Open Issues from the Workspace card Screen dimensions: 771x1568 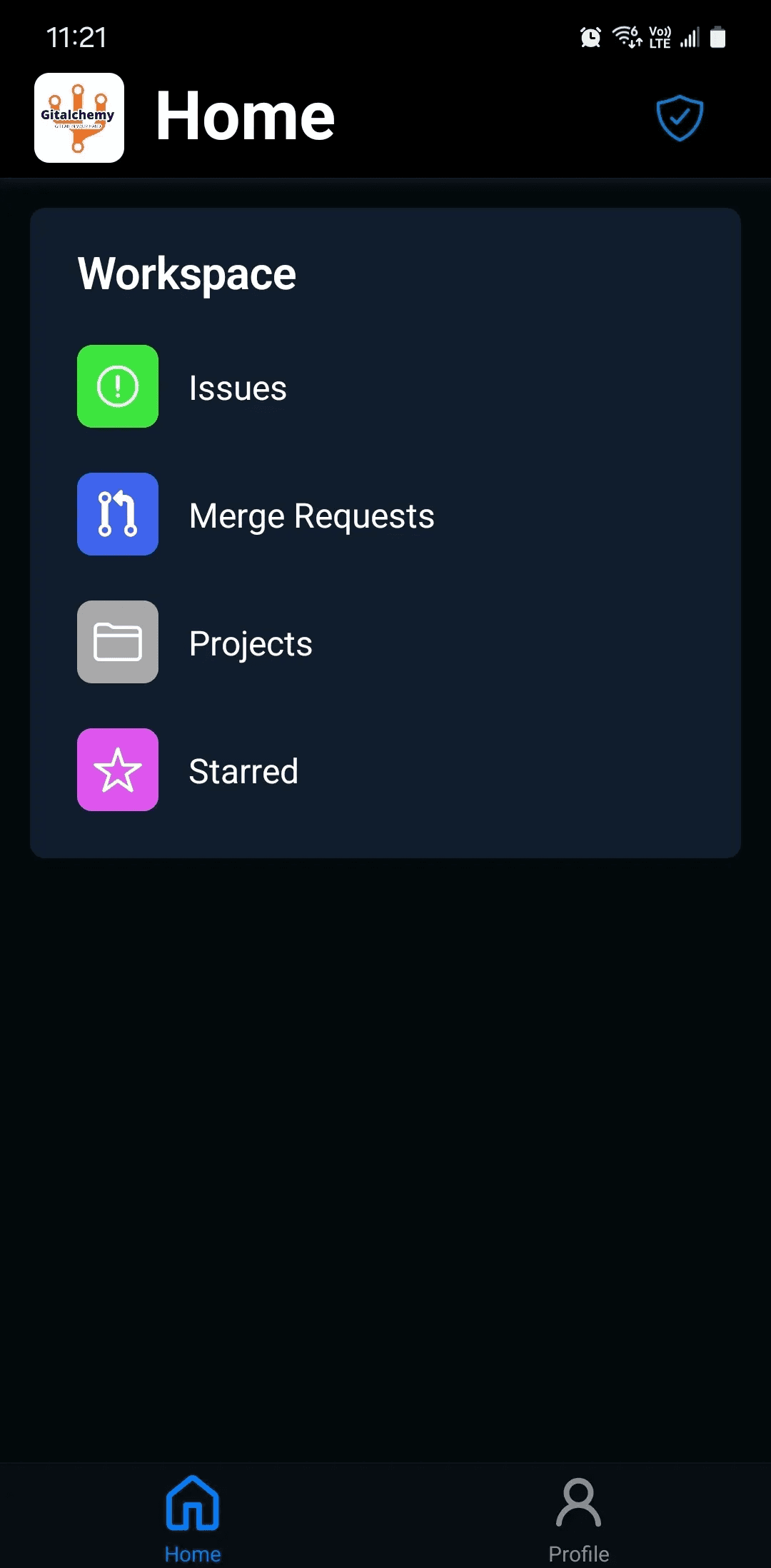(238, 387)
